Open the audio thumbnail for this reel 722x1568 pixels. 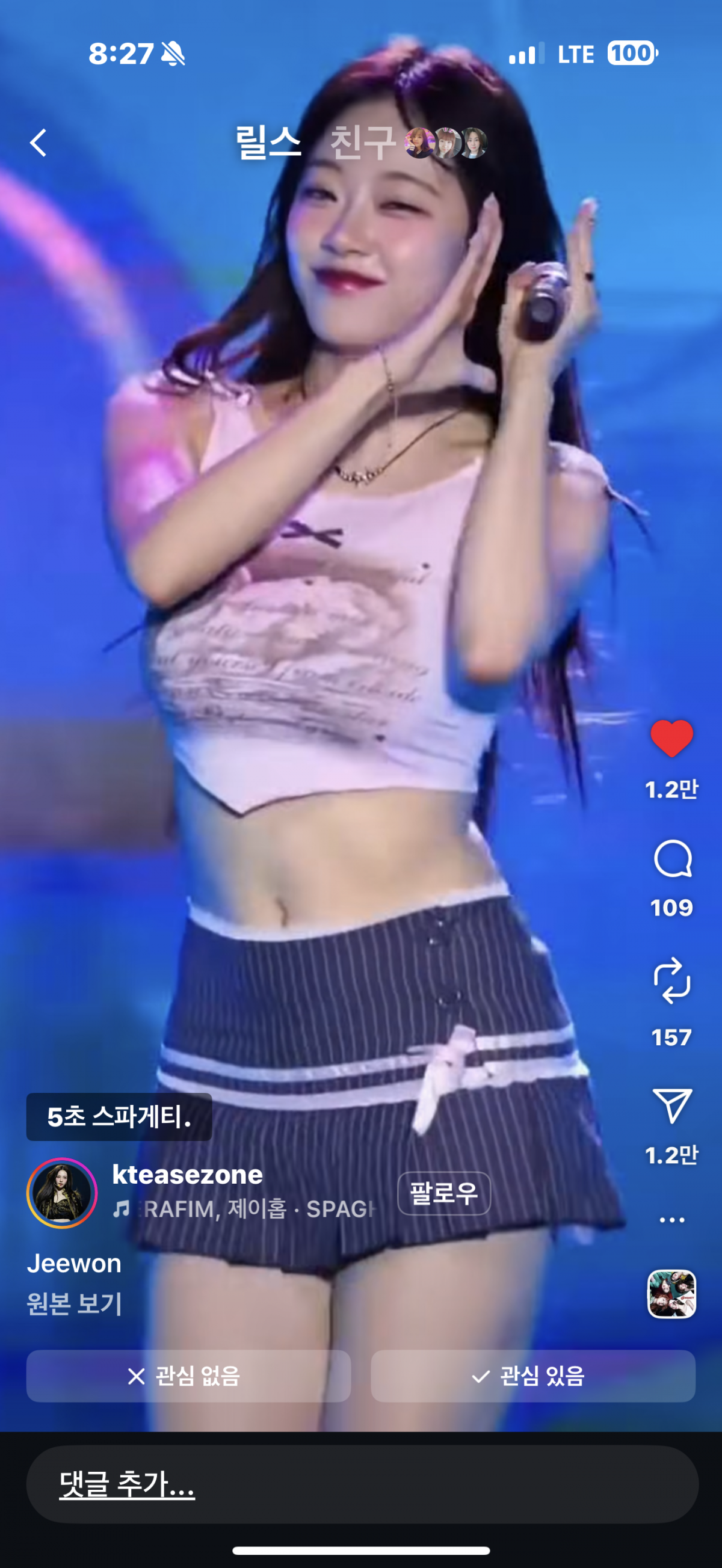(671, 1294)
